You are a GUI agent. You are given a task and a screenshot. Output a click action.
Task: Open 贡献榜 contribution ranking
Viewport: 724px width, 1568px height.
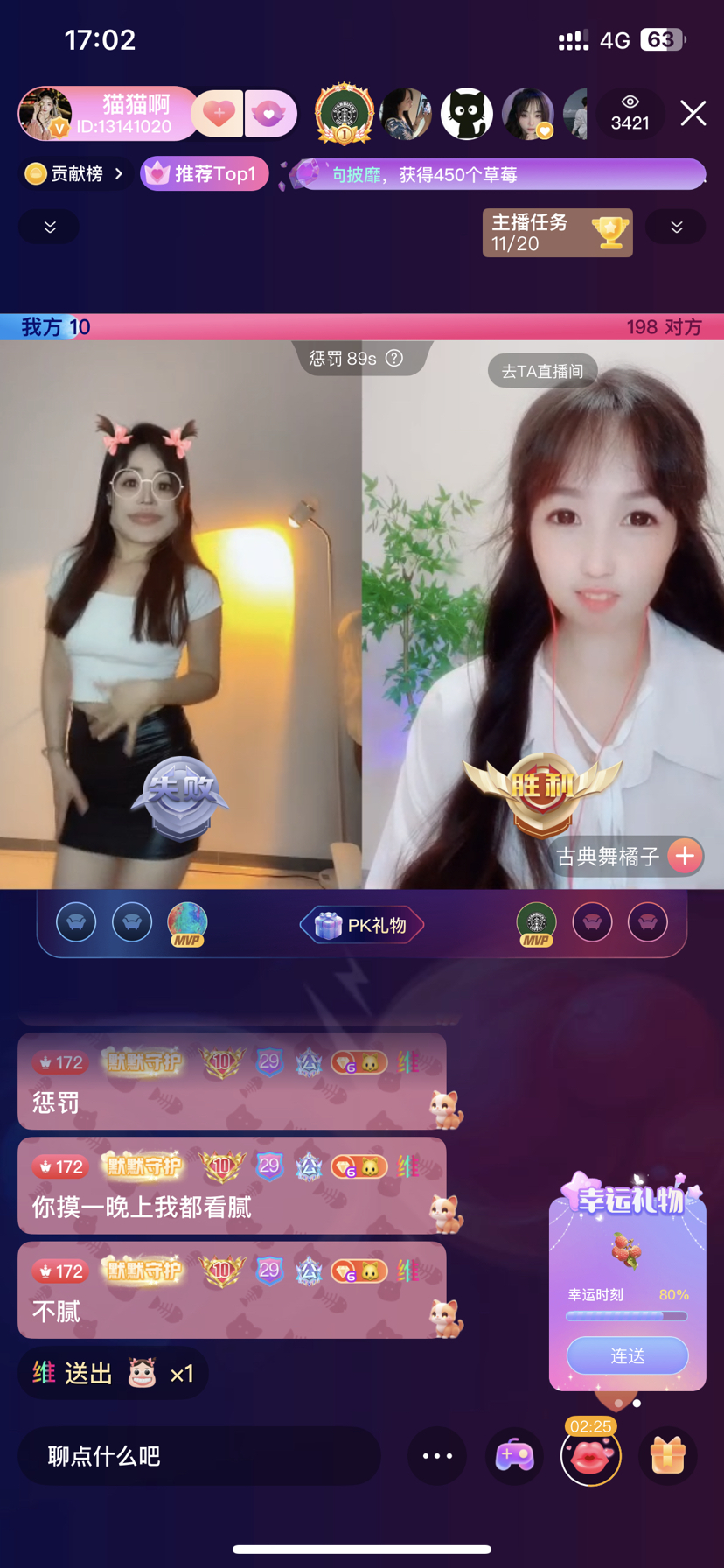point(75,173)
